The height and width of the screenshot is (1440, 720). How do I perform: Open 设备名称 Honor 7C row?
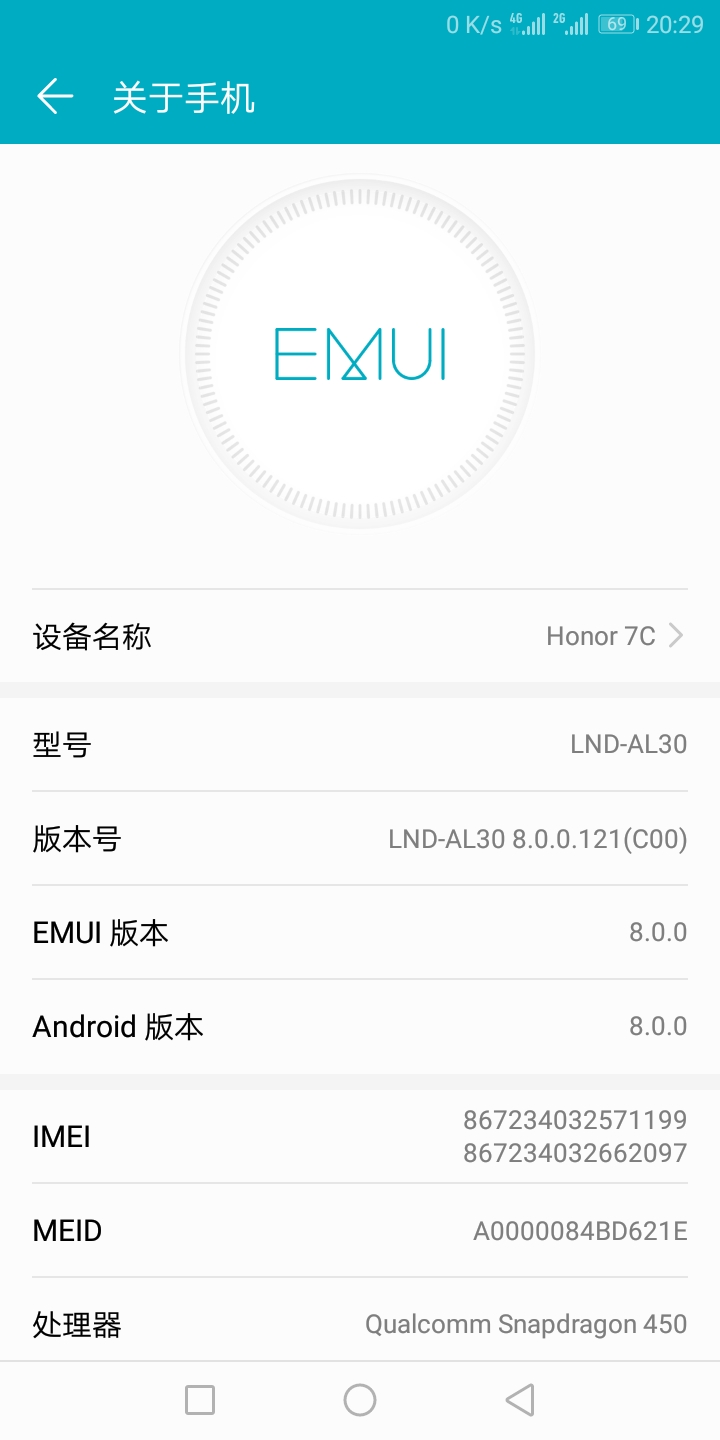coord(360,636)
